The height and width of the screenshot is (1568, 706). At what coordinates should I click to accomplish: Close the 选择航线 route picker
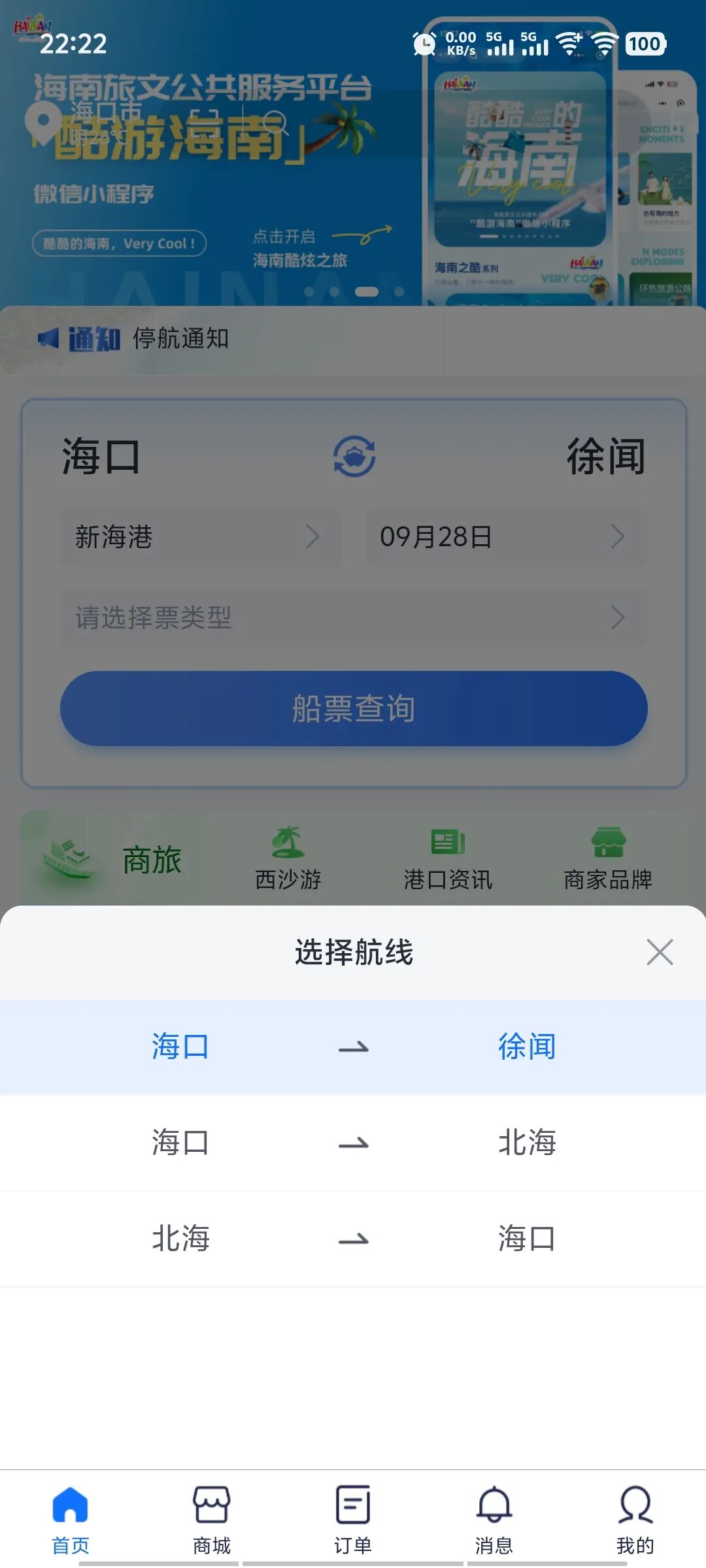pyautogui.click(x=659, y=952)
